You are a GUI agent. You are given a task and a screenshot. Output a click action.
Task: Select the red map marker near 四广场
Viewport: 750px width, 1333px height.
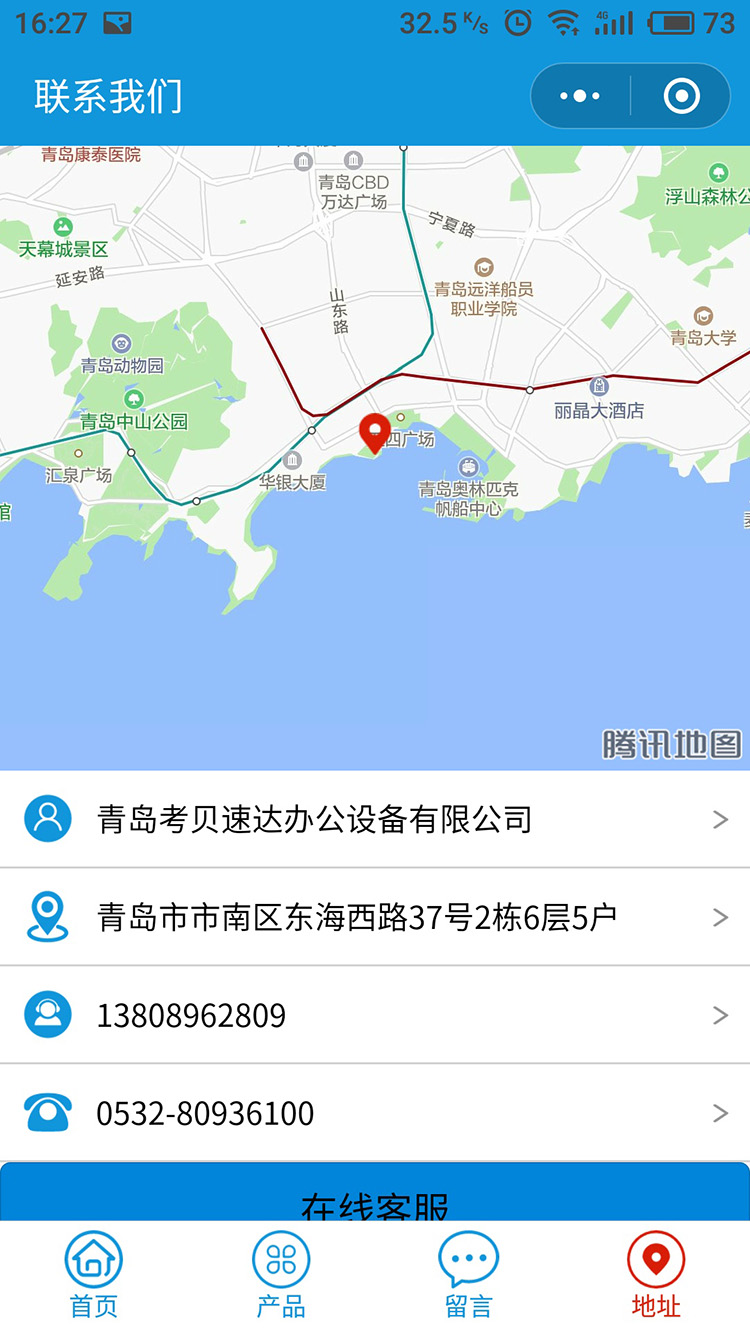[x=374, y=432]
